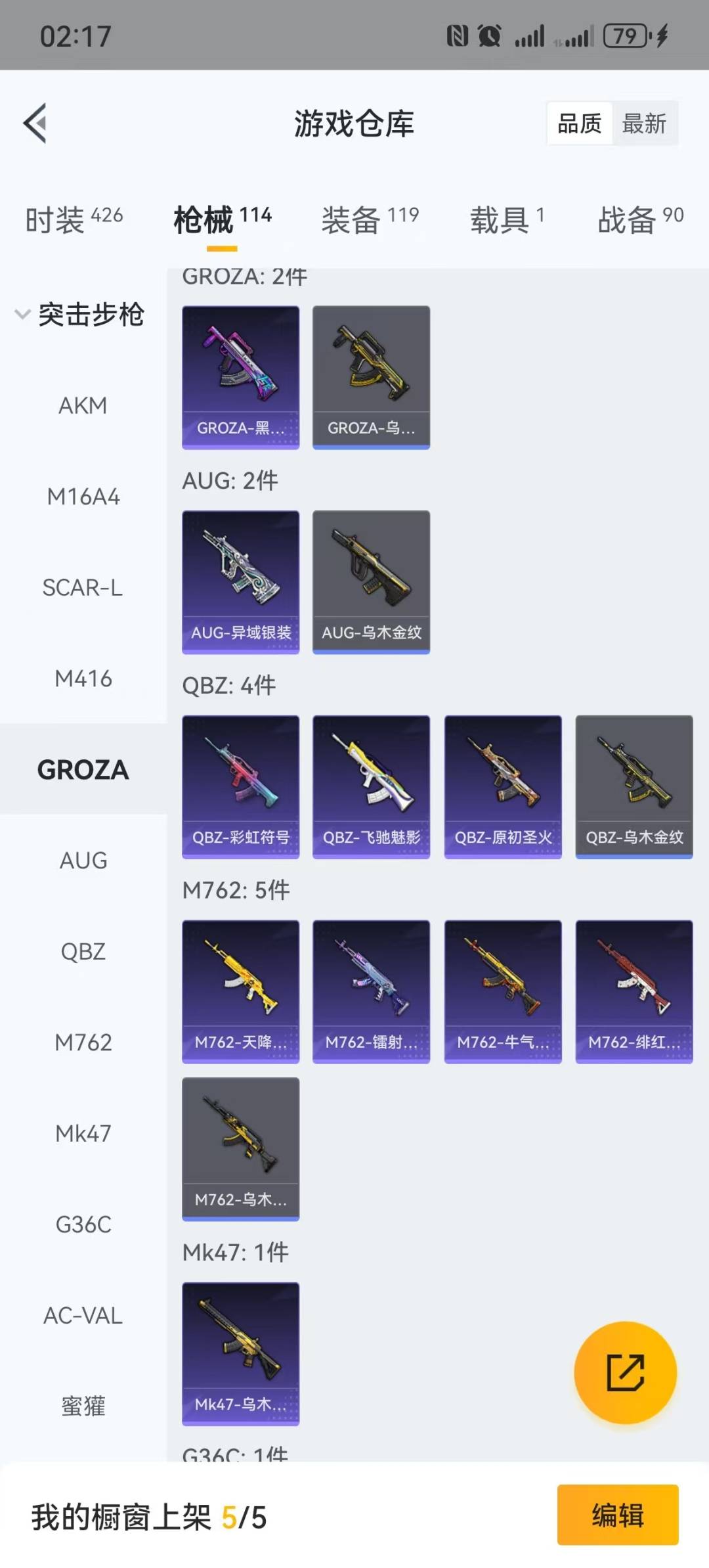
Task: Open the QBZ-彩虹符号 skin
Action: click(x=240, y=787)
